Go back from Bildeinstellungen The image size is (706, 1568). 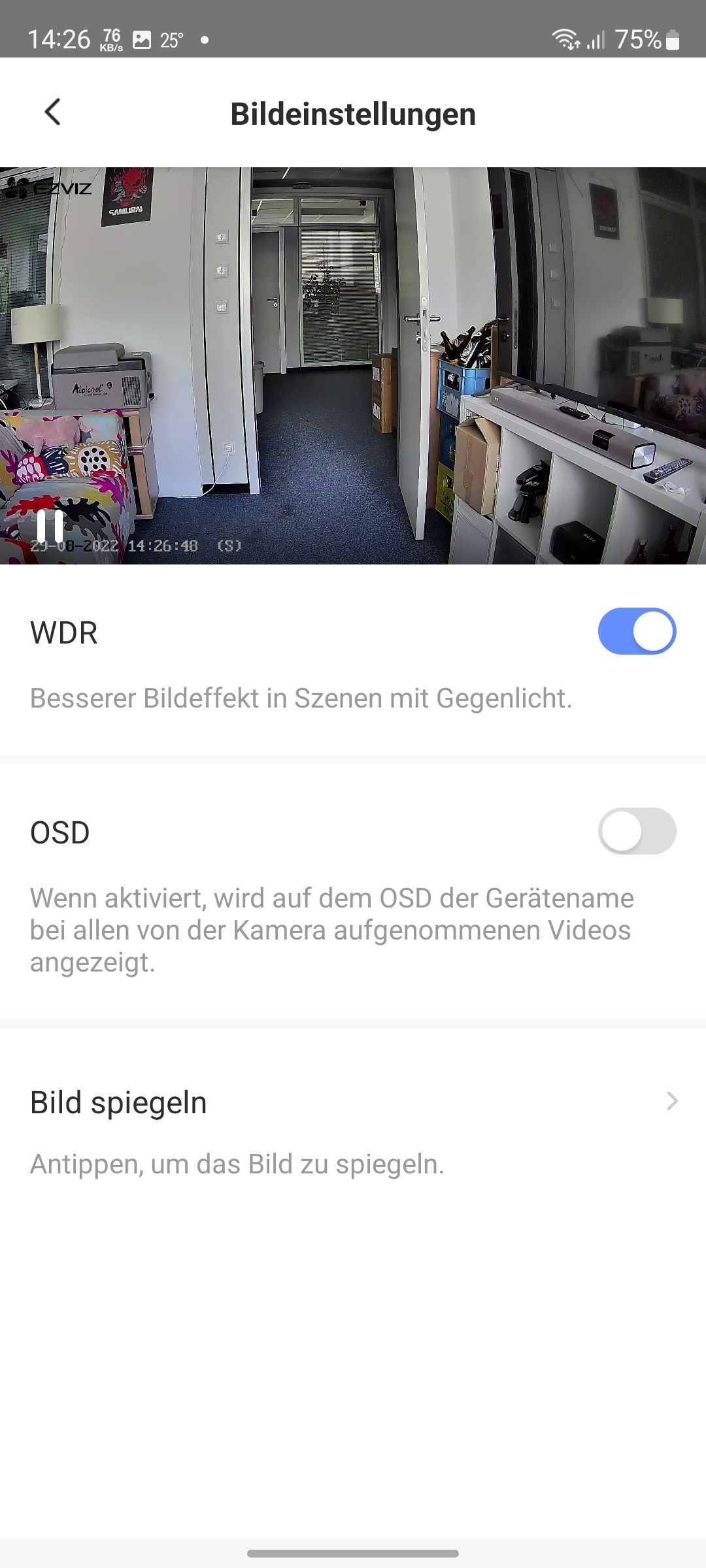point(53,112)
